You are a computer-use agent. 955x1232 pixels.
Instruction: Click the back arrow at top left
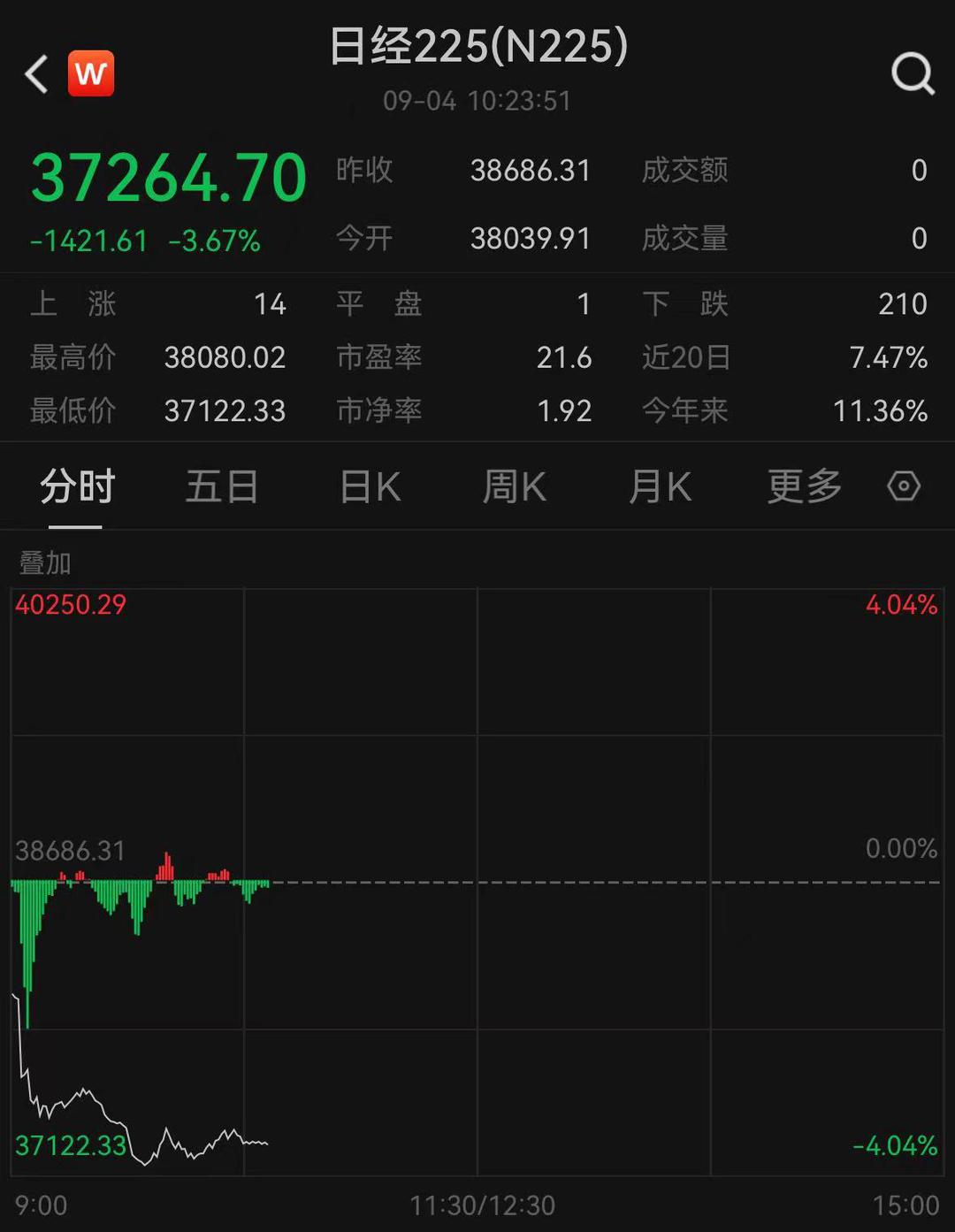point(35,75)
